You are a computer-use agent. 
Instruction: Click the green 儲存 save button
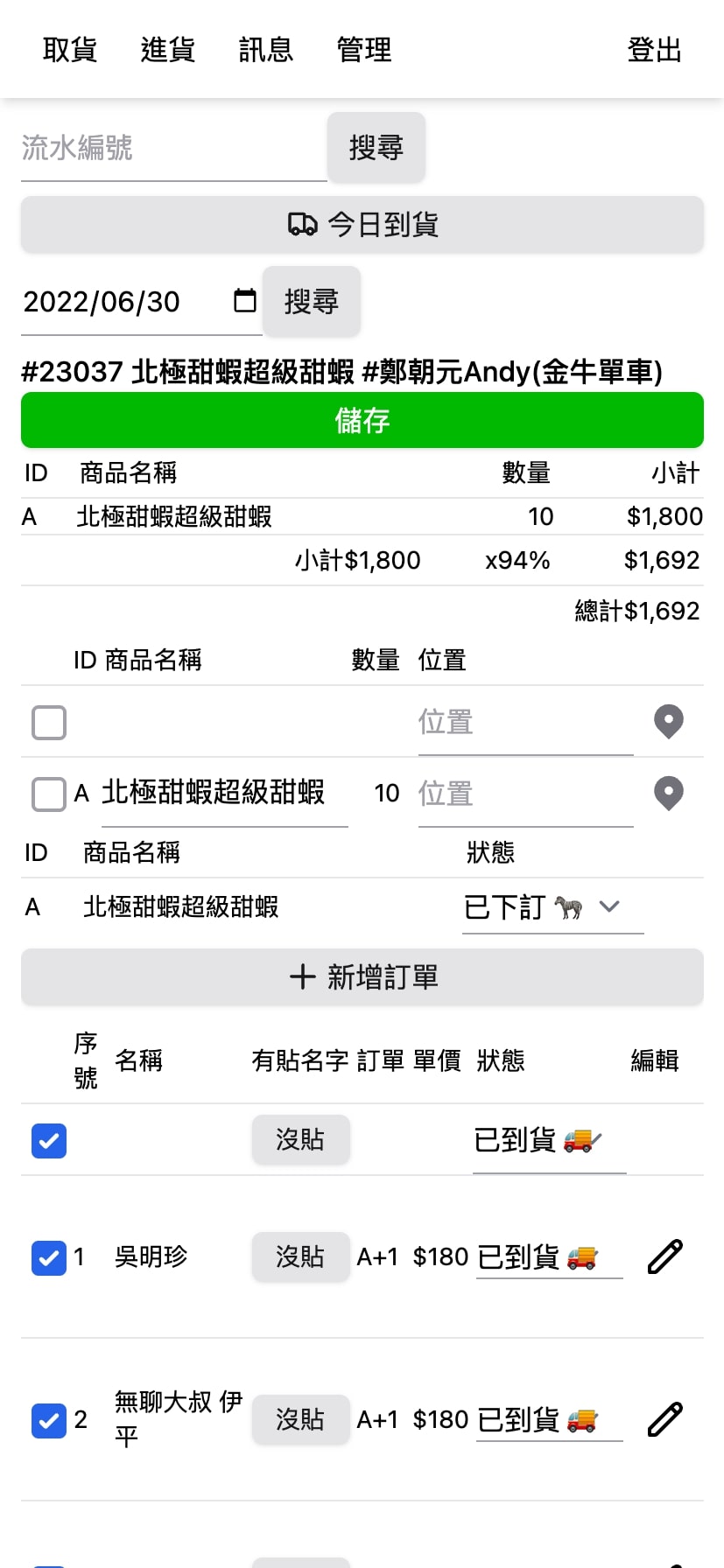pos(362,421)
